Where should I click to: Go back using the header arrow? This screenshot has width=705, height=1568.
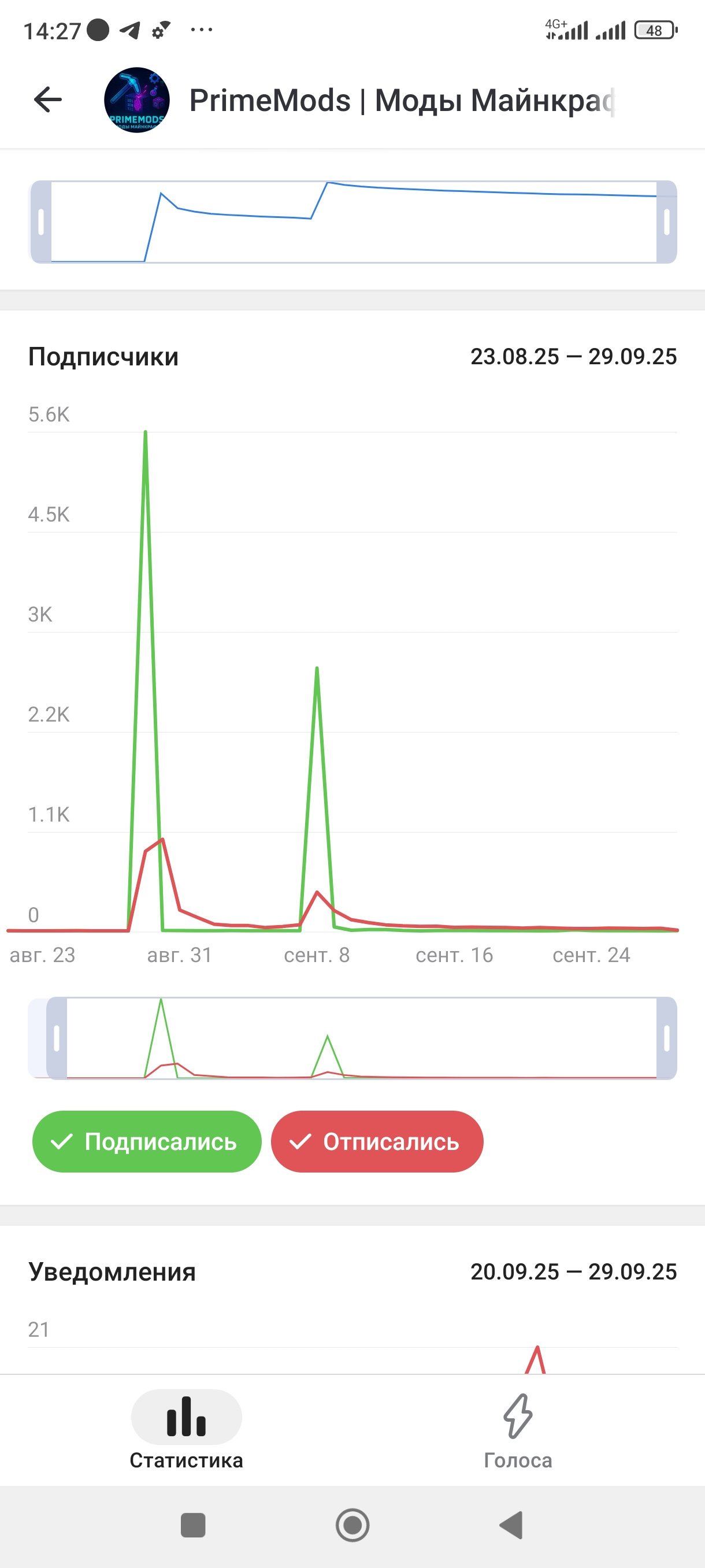48,100
